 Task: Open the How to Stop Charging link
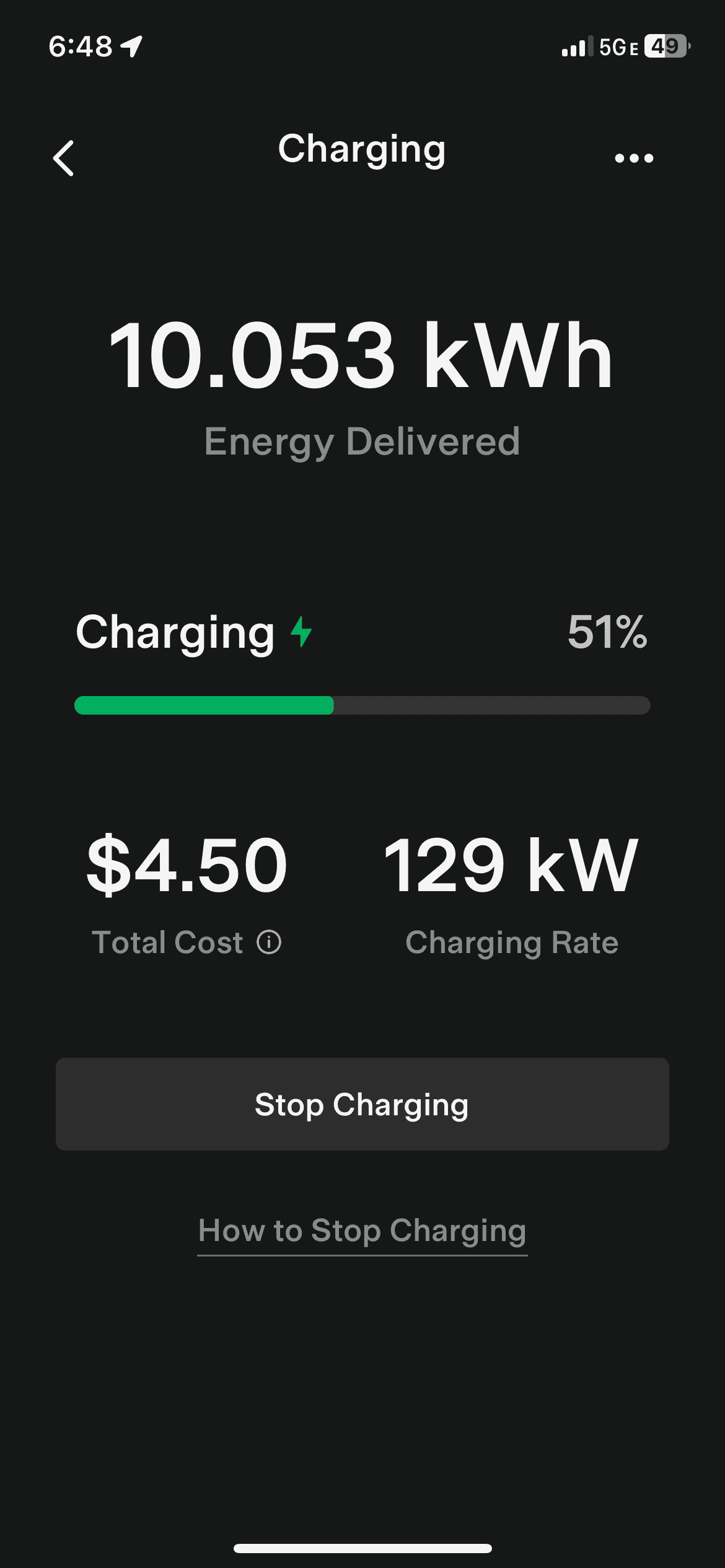pos(362,1230)
